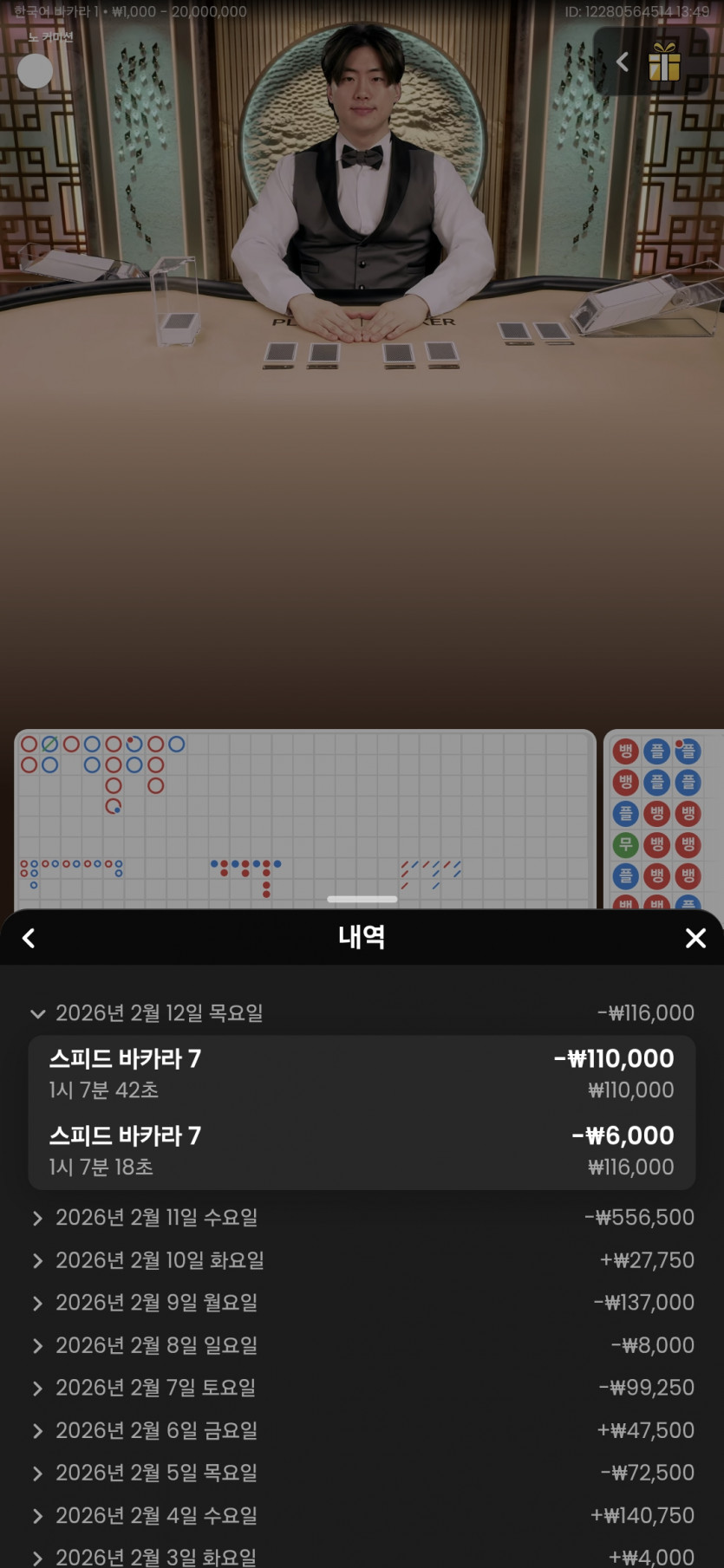
Task: Expand 2026년 2월 9일 월요일 history
Action: pyautogui.click(x=362, y=1302)
